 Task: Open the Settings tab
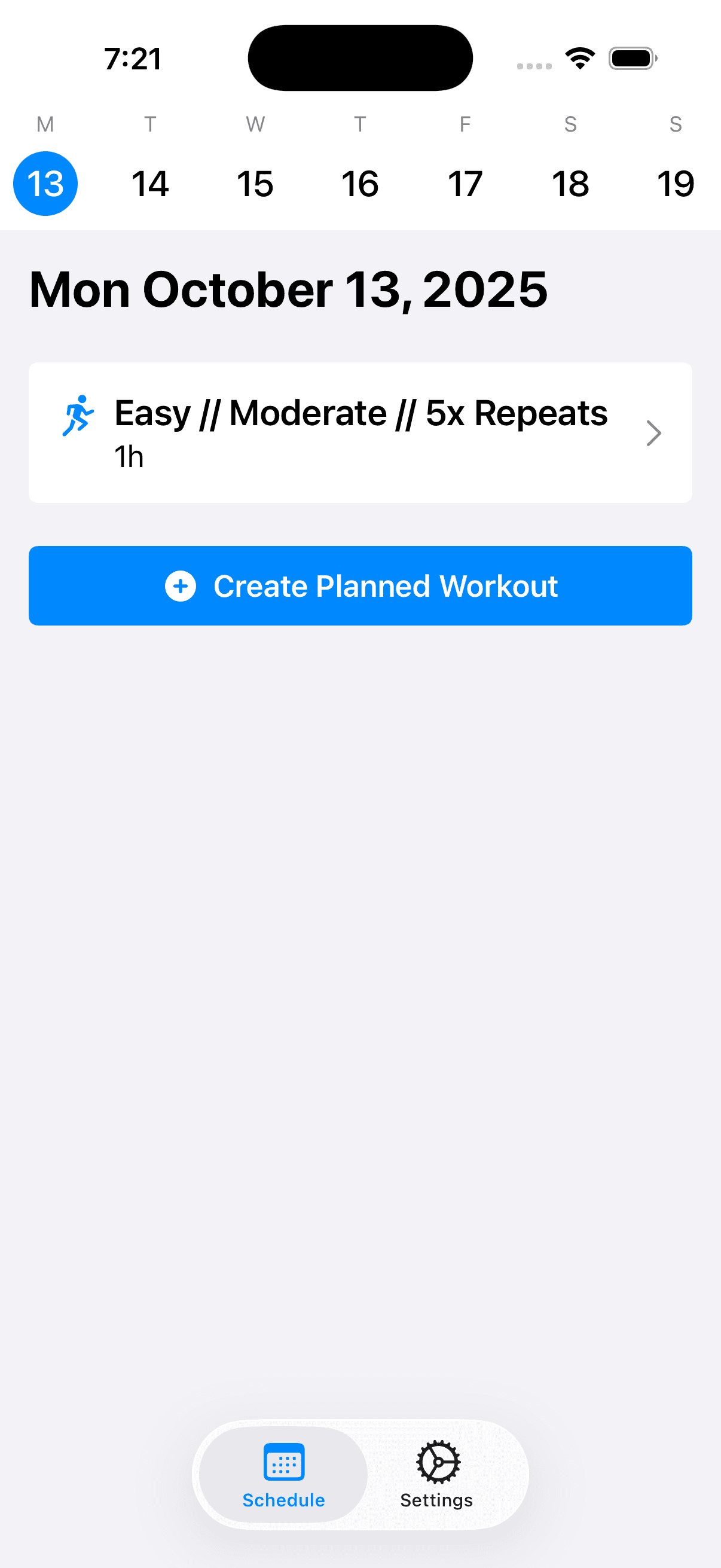tap(437, 1474)
